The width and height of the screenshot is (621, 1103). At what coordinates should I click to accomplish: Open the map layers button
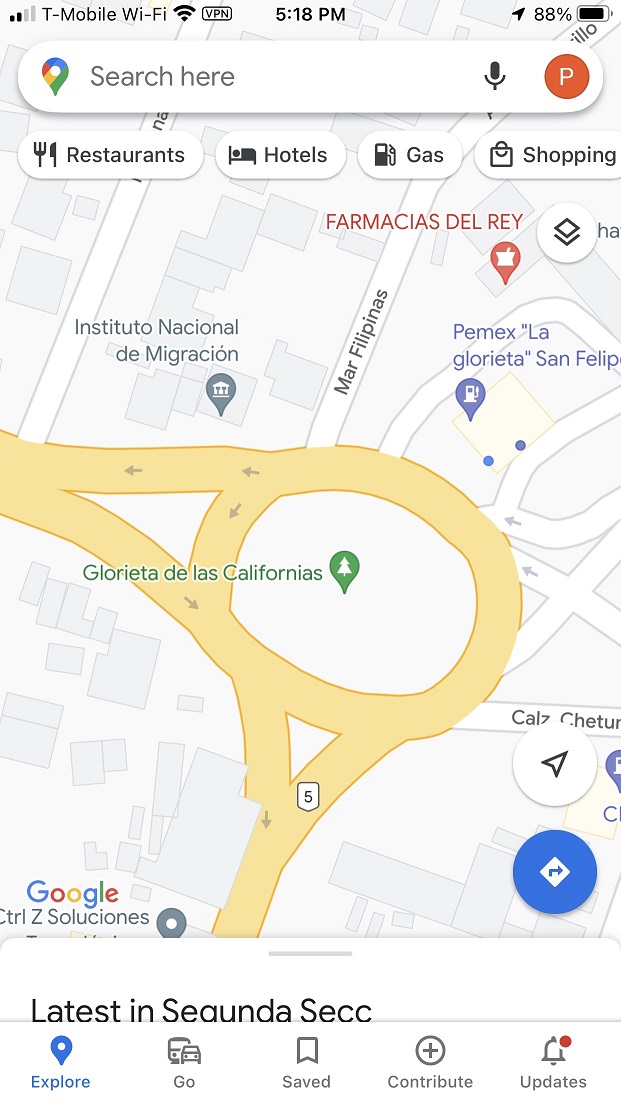pos(566,232)
